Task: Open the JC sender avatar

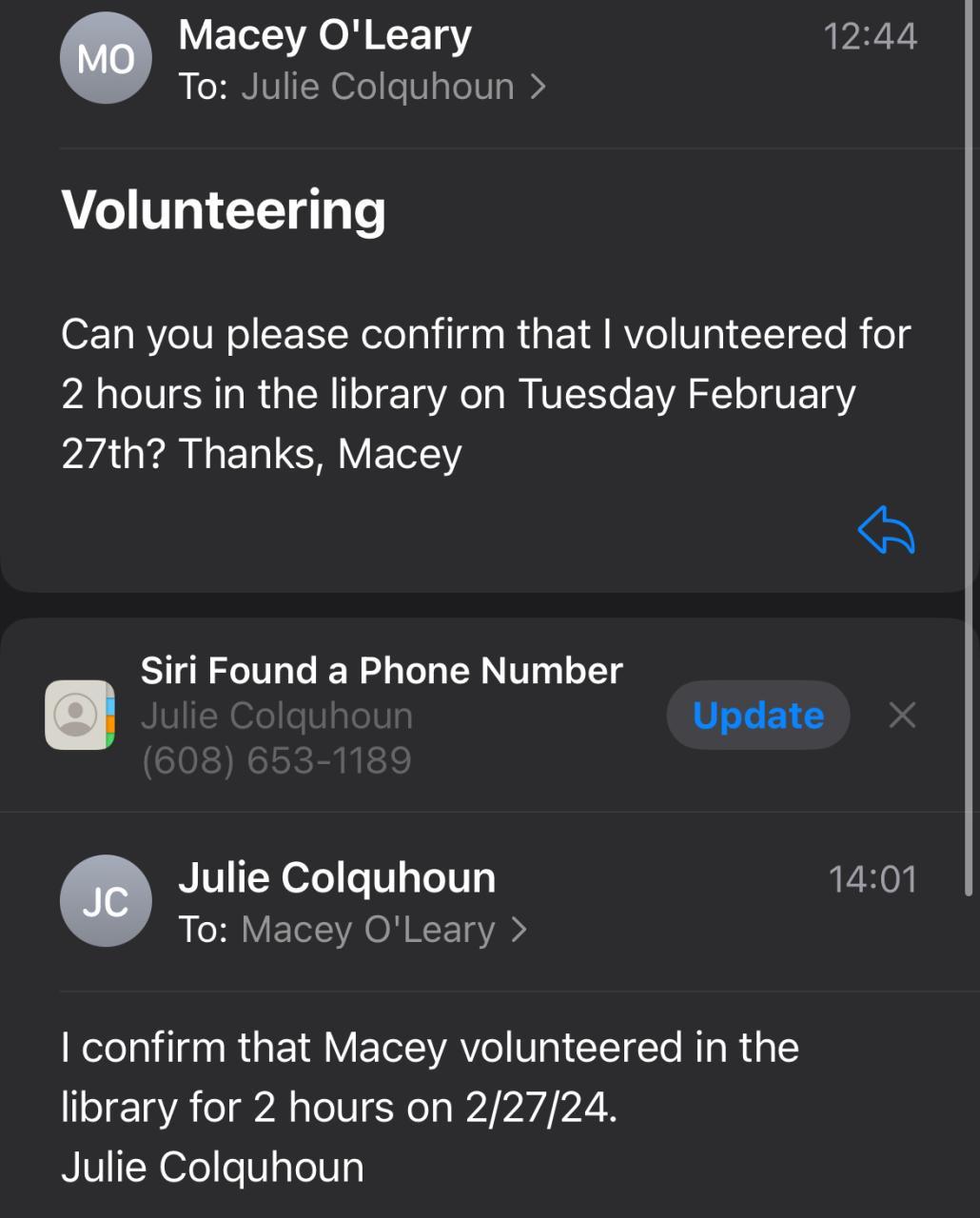Action: point(106,901)
